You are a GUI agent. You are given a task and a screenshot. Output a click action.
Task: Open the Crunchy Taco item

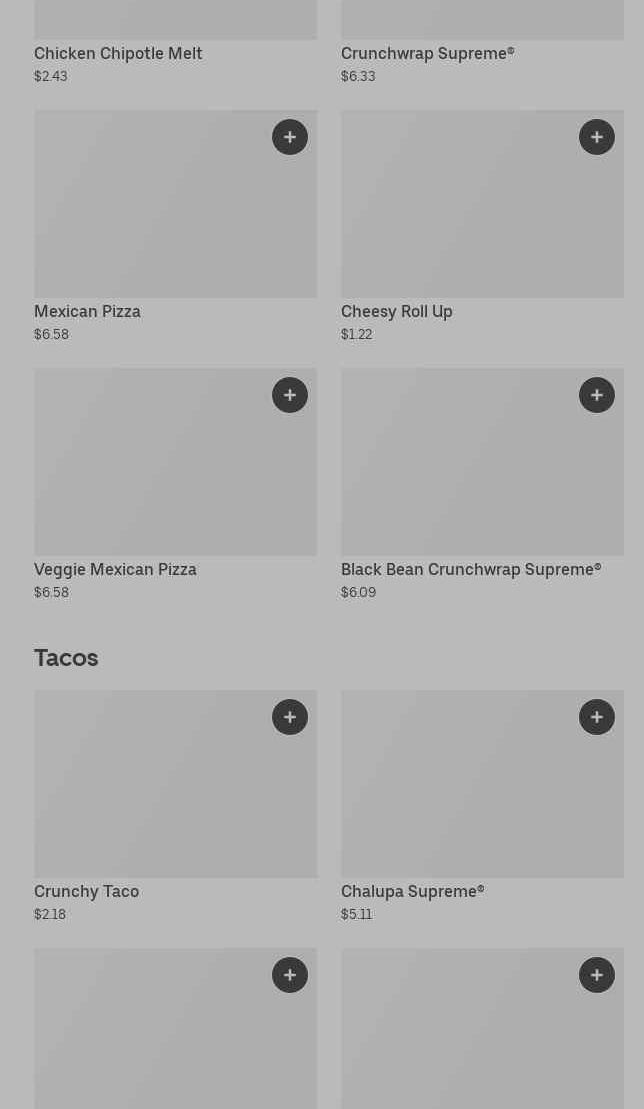(150, 795)
